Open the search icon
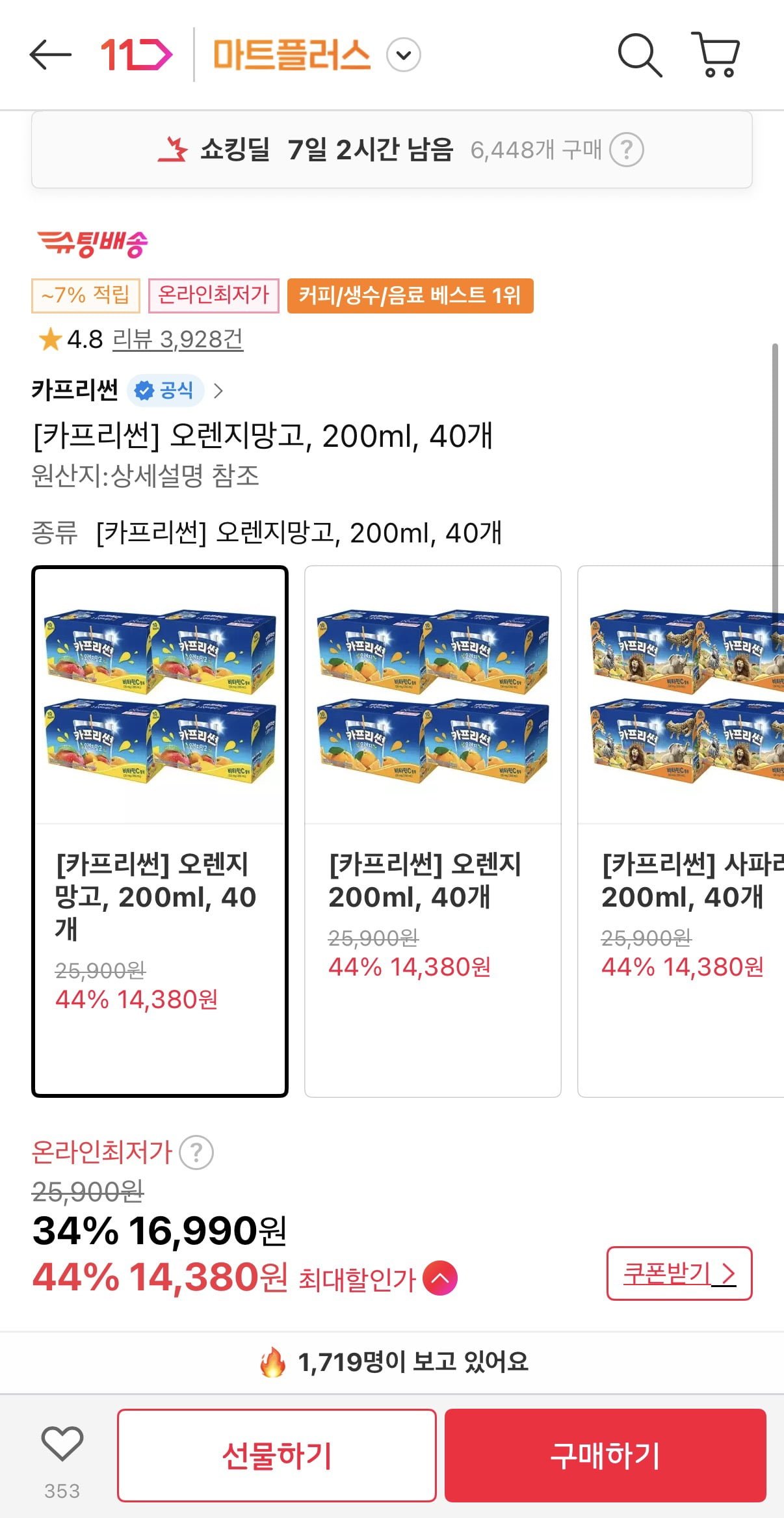Viewport: 784px width, 1518px height. 639,55
